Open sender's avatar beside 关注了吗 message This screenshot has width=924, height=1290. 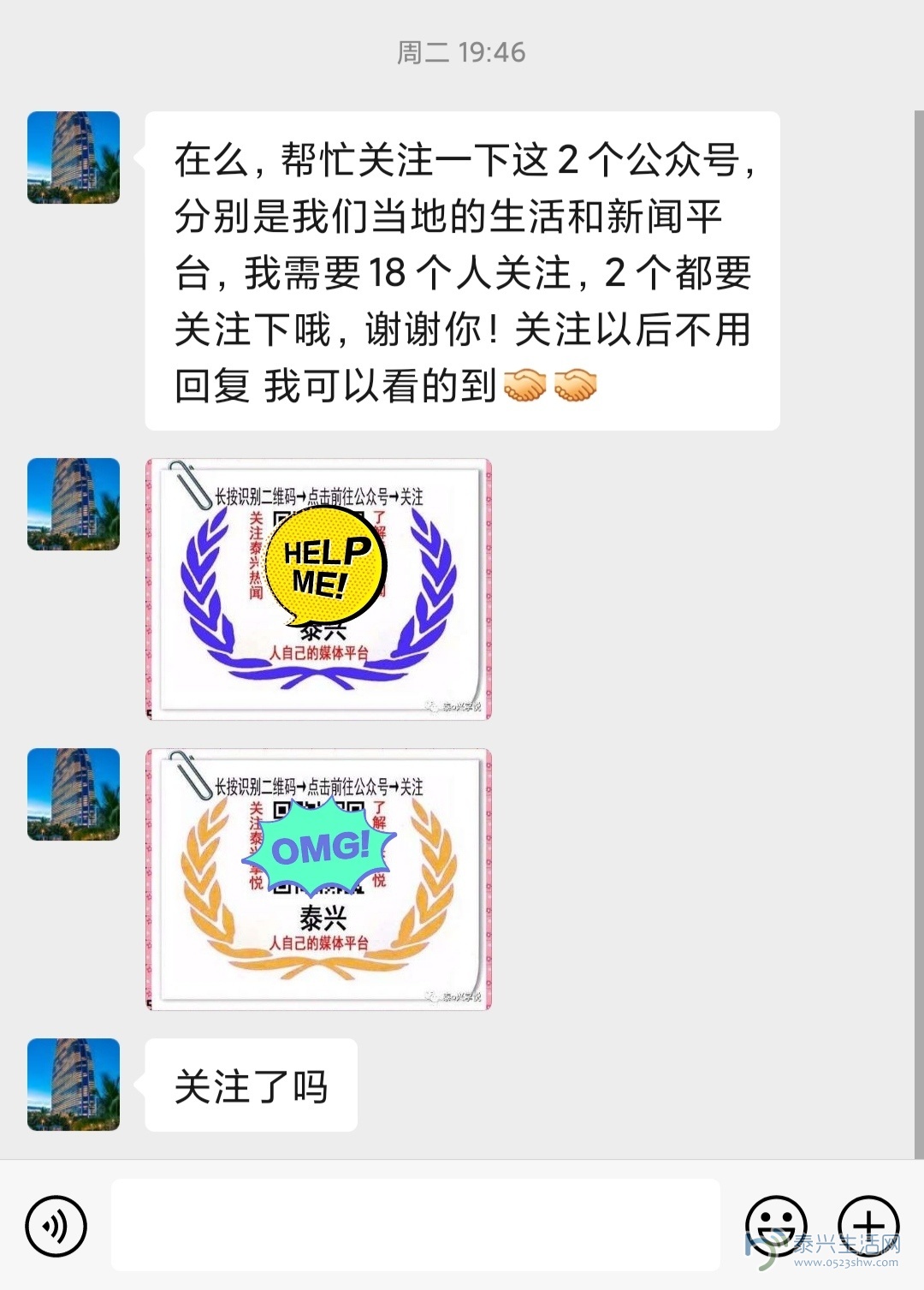point(74,1085)
